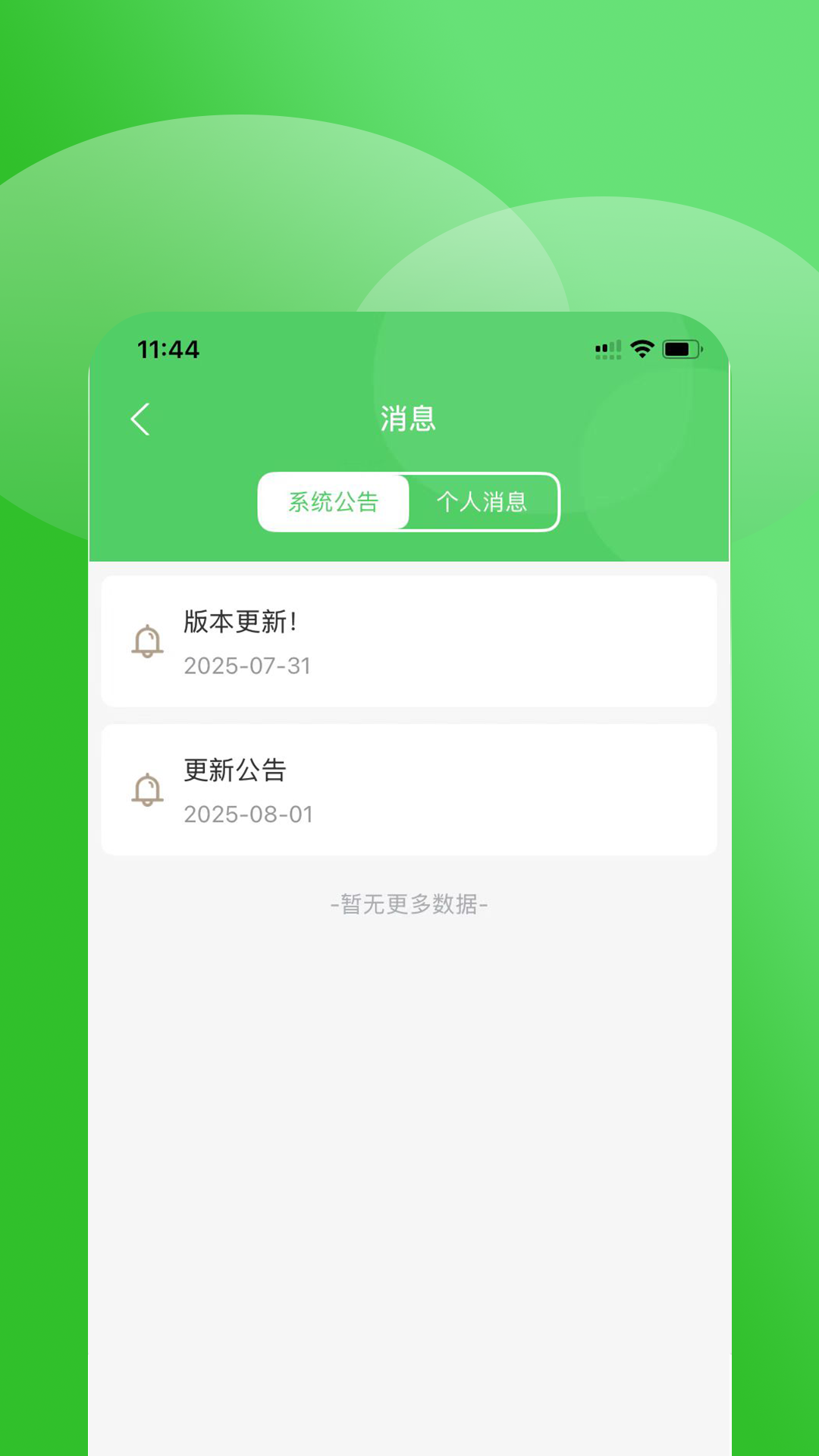Click the Wi-Fi icon in the status bar
Screen dimensions: 819x1456
pos(641,348)
